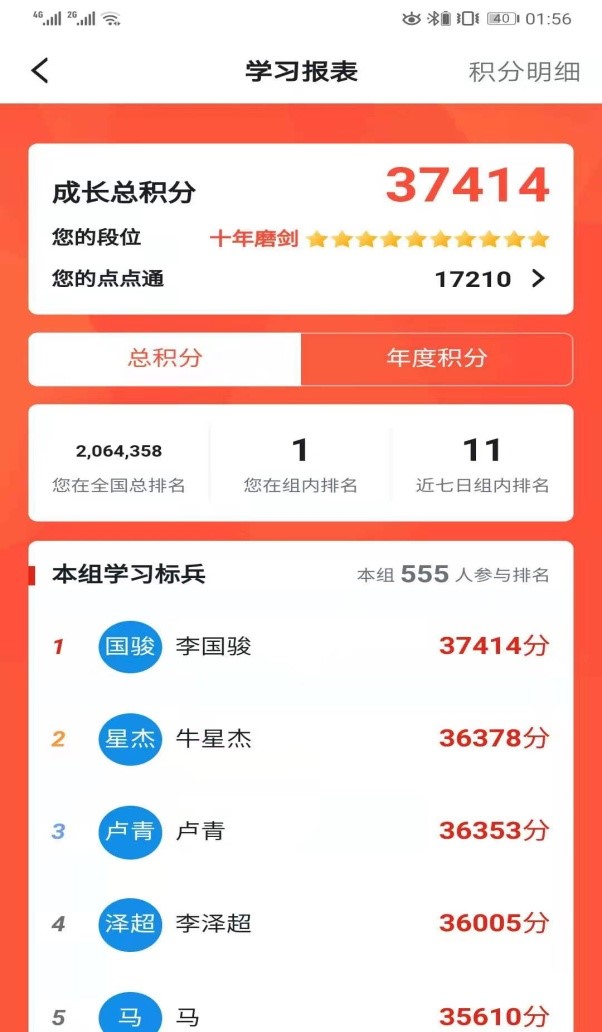602x1032 pixels.
Task: Switch to the 年度积分 tab
Action: pos(437,358)
